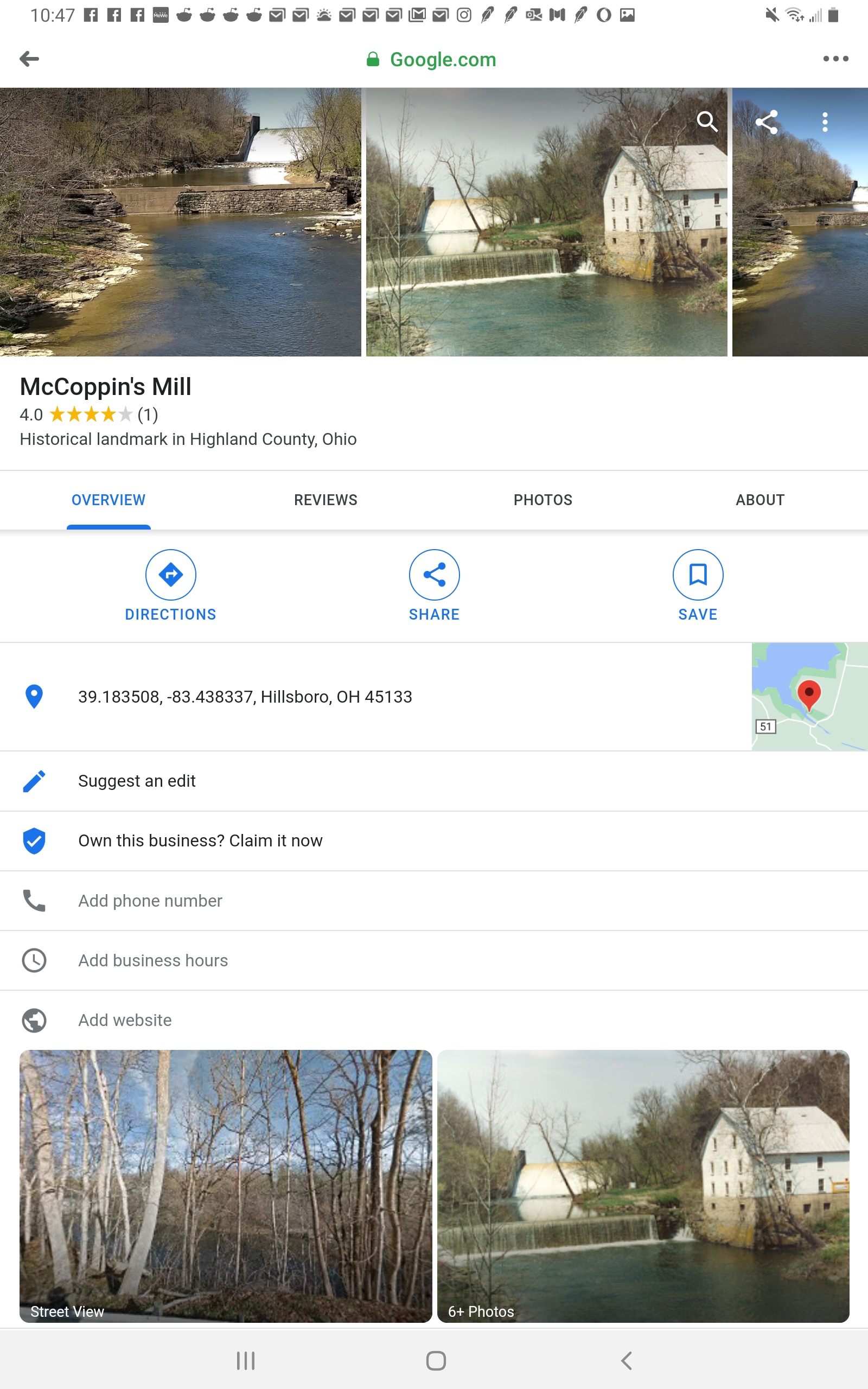Switch to the About tab

tap(759, 500)
